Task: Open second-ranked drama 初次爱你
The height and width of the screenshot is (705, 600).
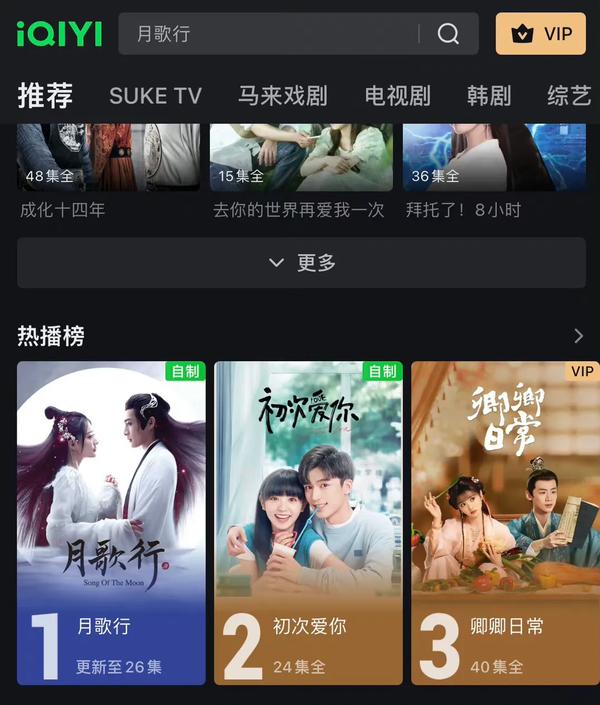Action: tap(308, 522)
